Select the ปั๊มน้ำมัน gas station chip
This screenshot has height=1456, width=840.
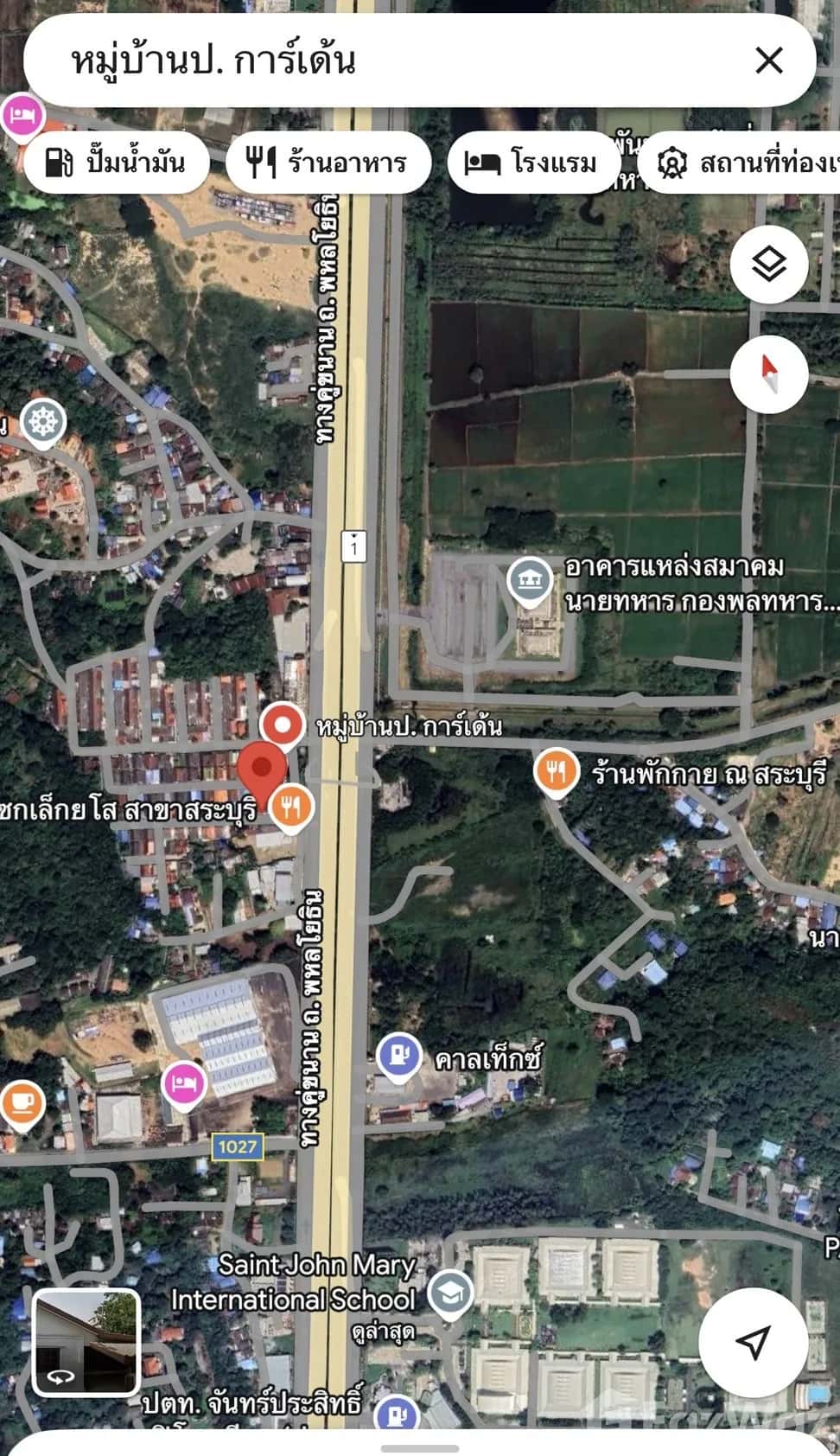click(117, 163)
